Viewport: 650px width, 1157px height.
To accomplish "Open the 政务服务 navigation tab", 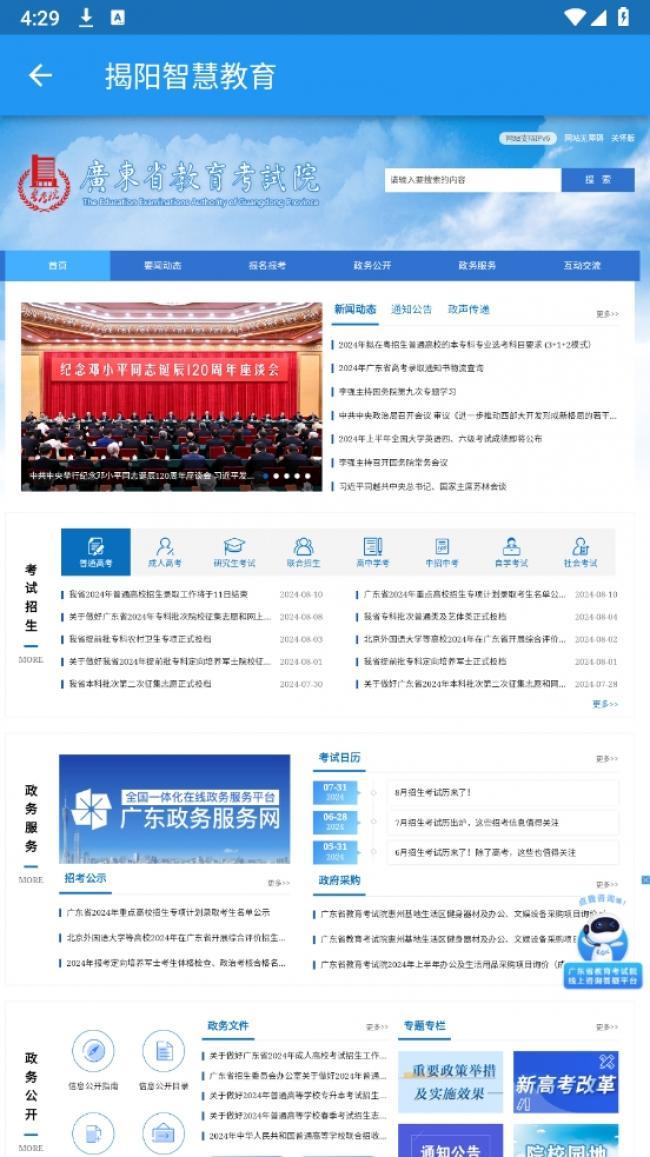I will point(477,265).
